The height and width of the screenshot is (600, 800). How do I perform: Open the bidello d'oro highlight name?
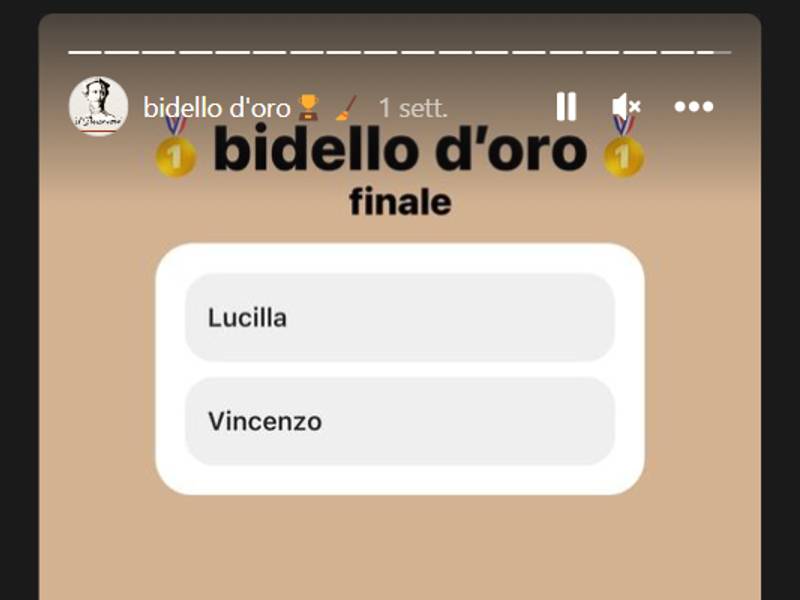pyautogui.click(x=217, y=107)
